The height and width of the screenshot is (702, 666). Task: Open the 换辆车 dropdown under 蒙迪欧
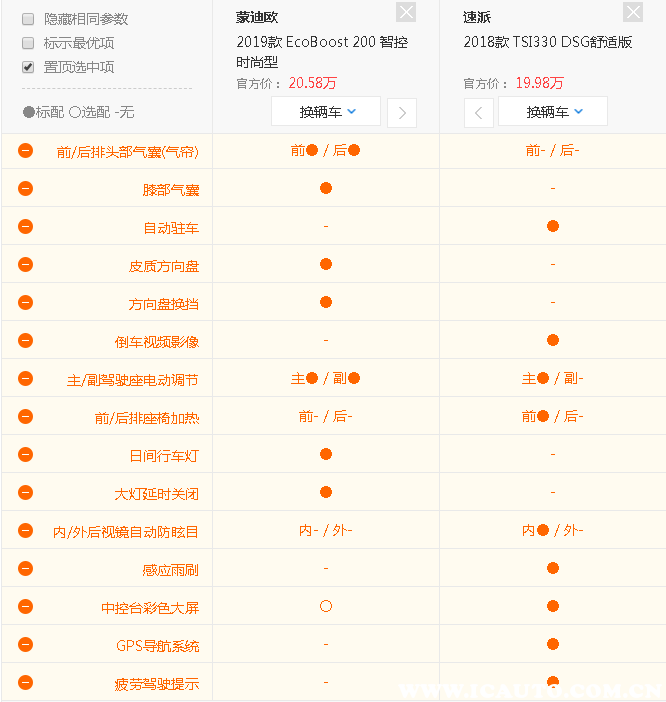coord(326,111)
